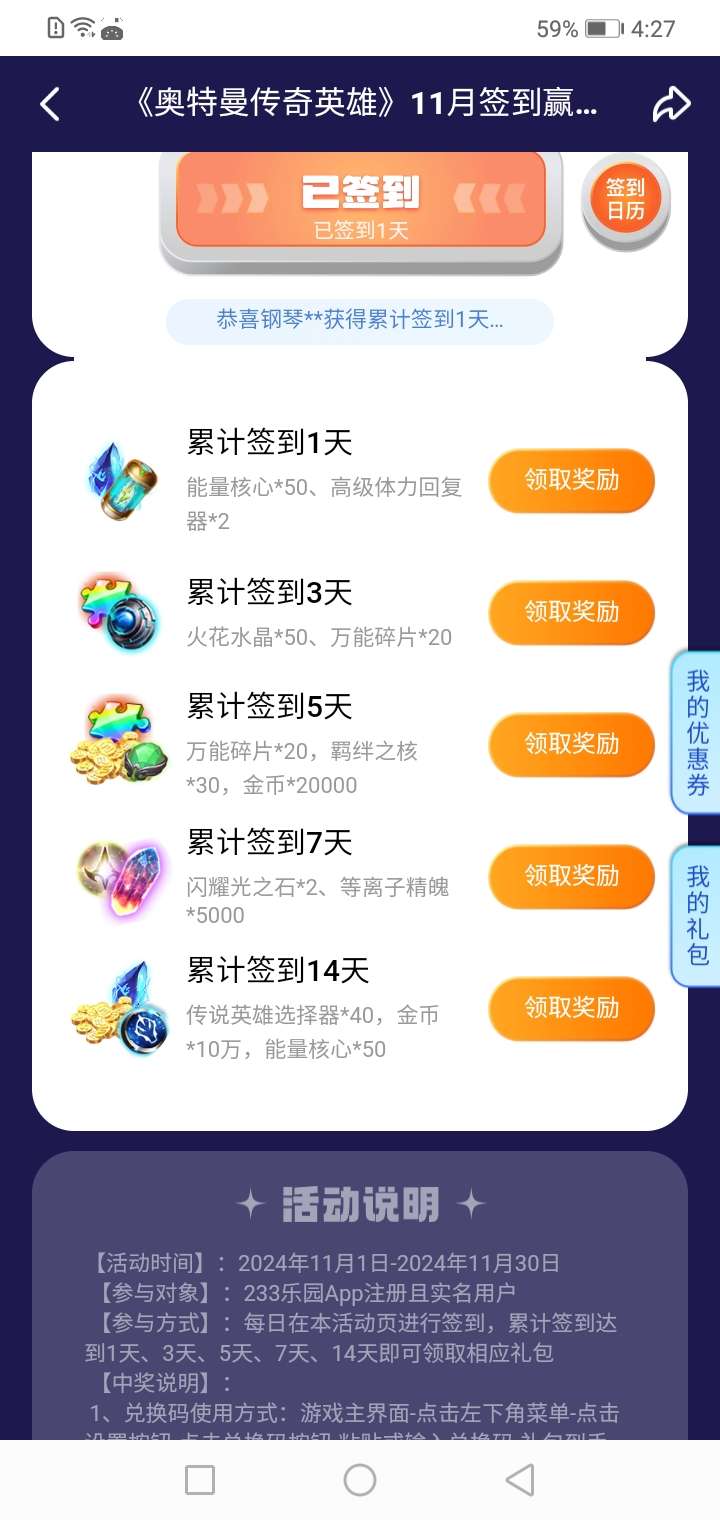Claim reward for 累计签到7天
This screenshot has height=1520, width=720.
click(571, 876)
